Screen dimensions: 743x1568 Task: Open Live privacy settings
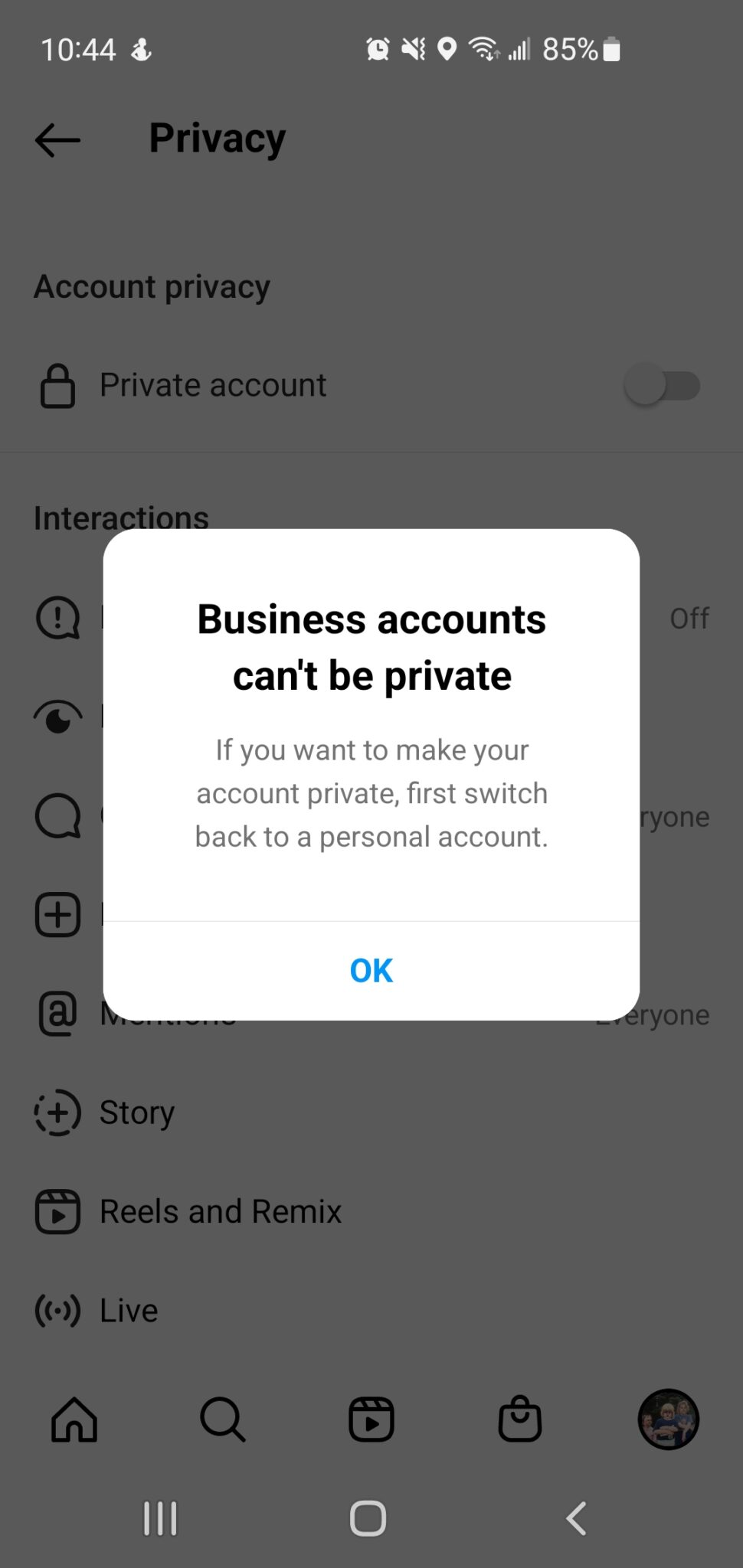371,1310
